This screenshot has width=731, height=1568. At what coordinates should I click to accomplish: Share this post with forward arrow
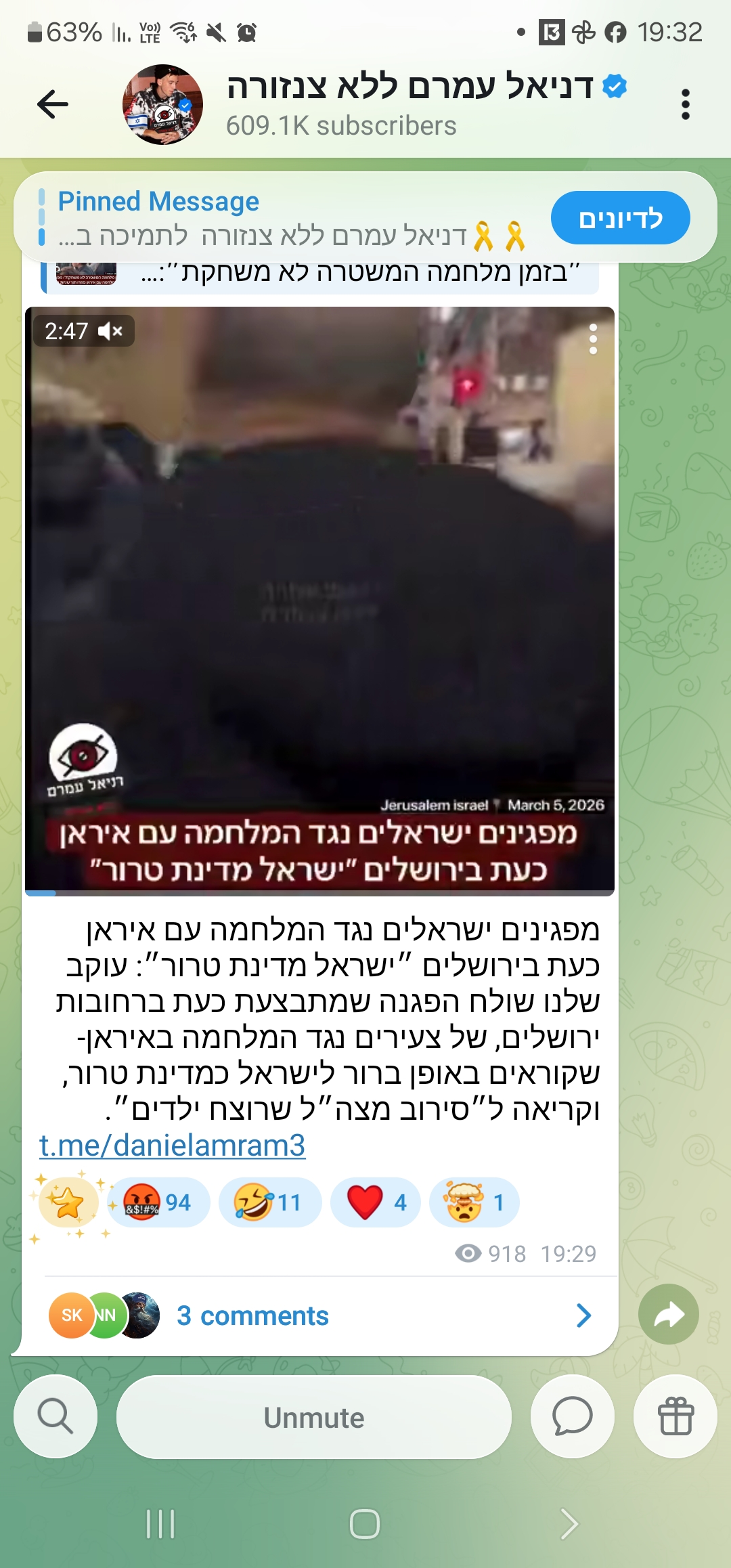pos(668,1314)
